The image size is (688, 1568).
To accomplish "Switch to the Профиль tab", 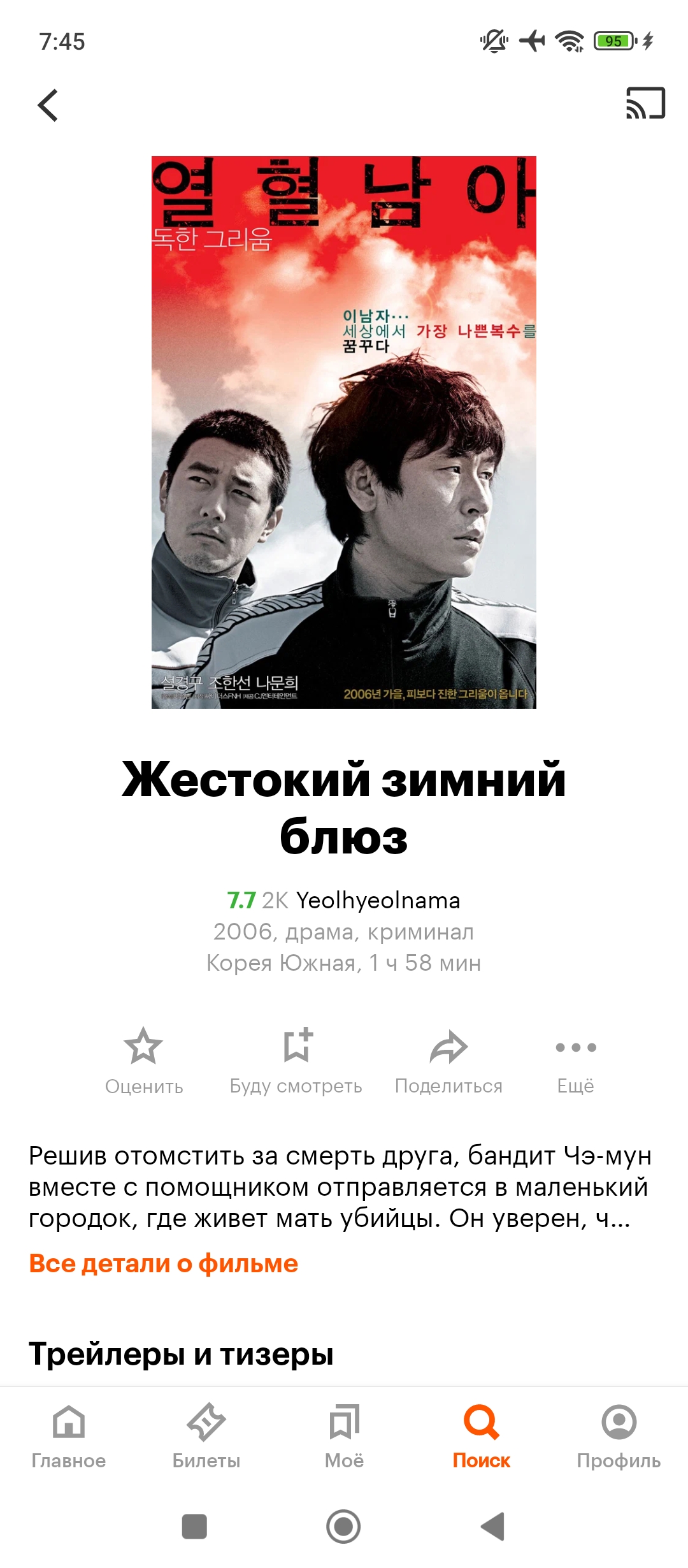I will 619,1437.
